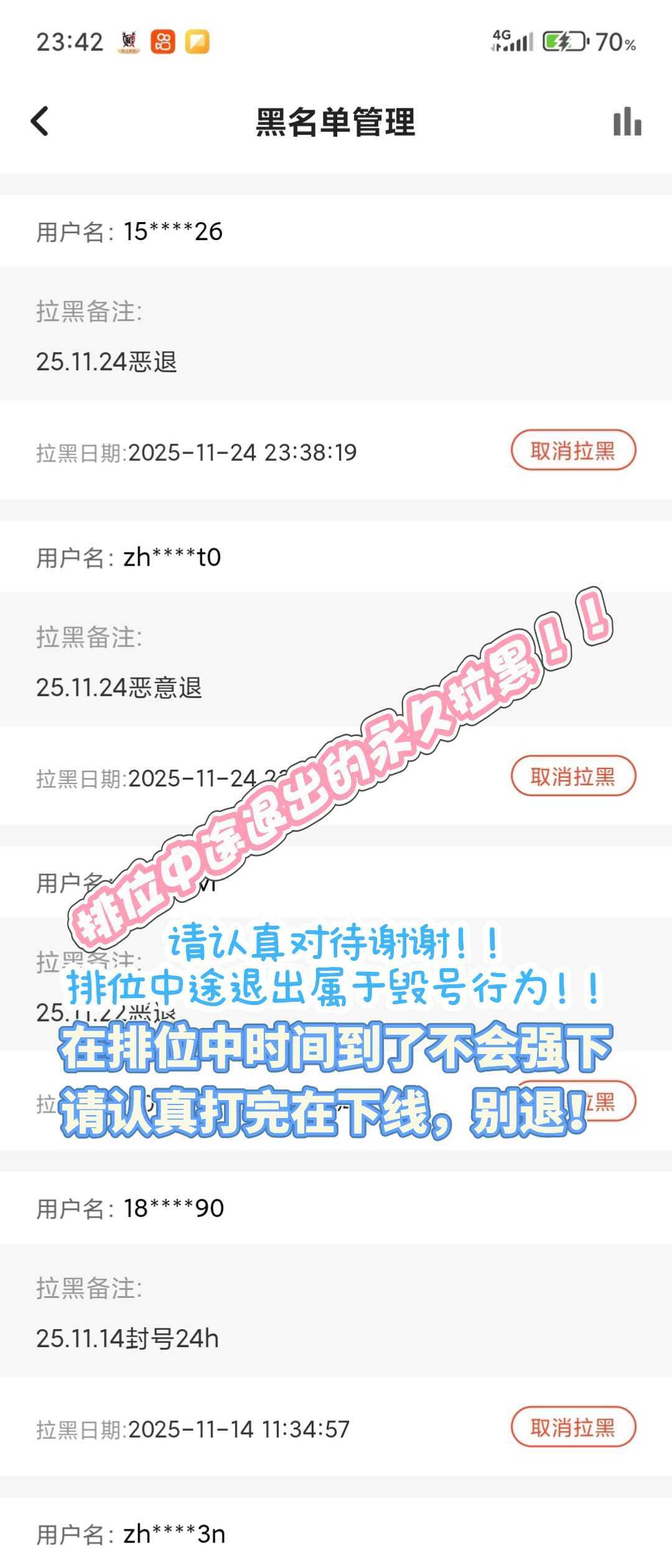Tap the back arrow to exit blacklist management
Image resolution: width=672 pixels, height=1568 pixels.
[x=40, y=122]
